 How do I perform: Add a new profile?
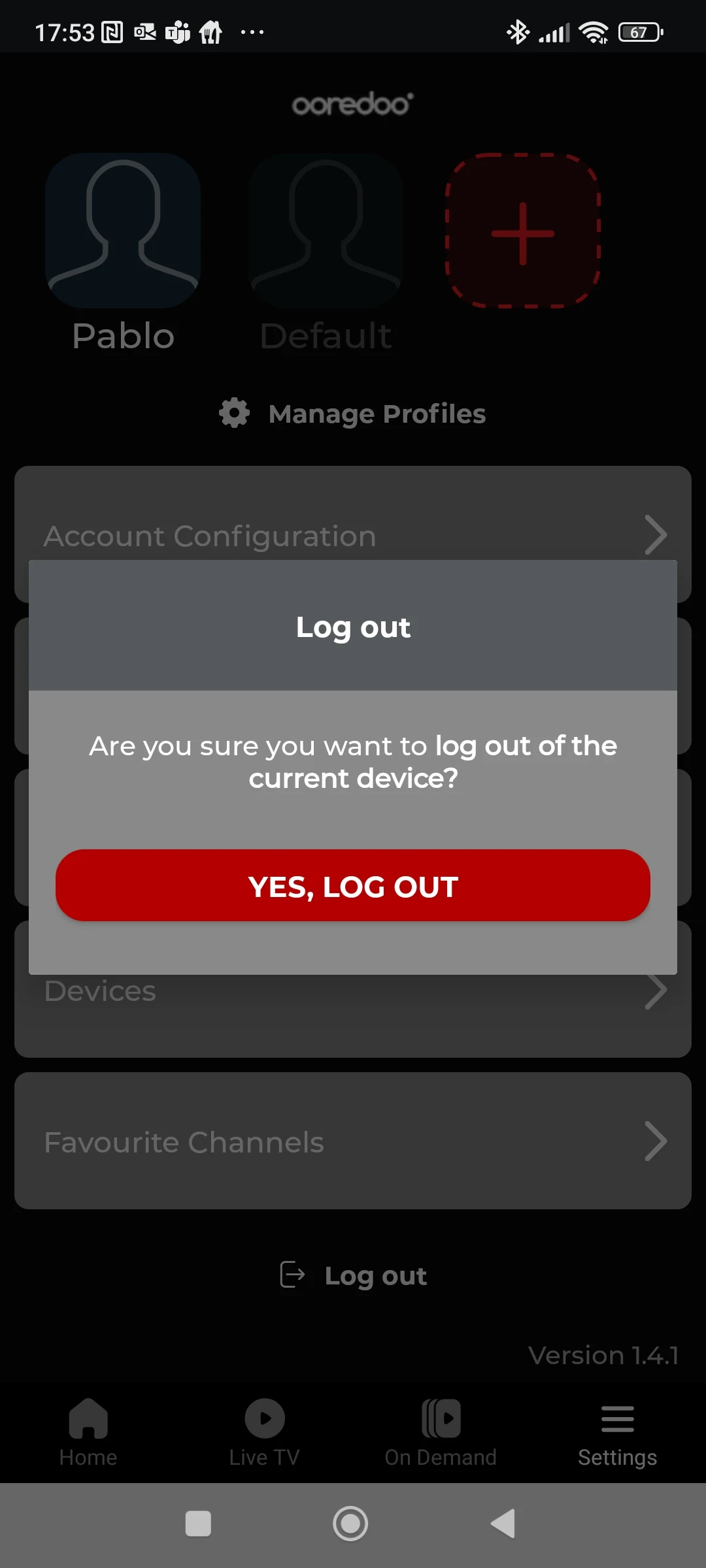click(523, 231)
